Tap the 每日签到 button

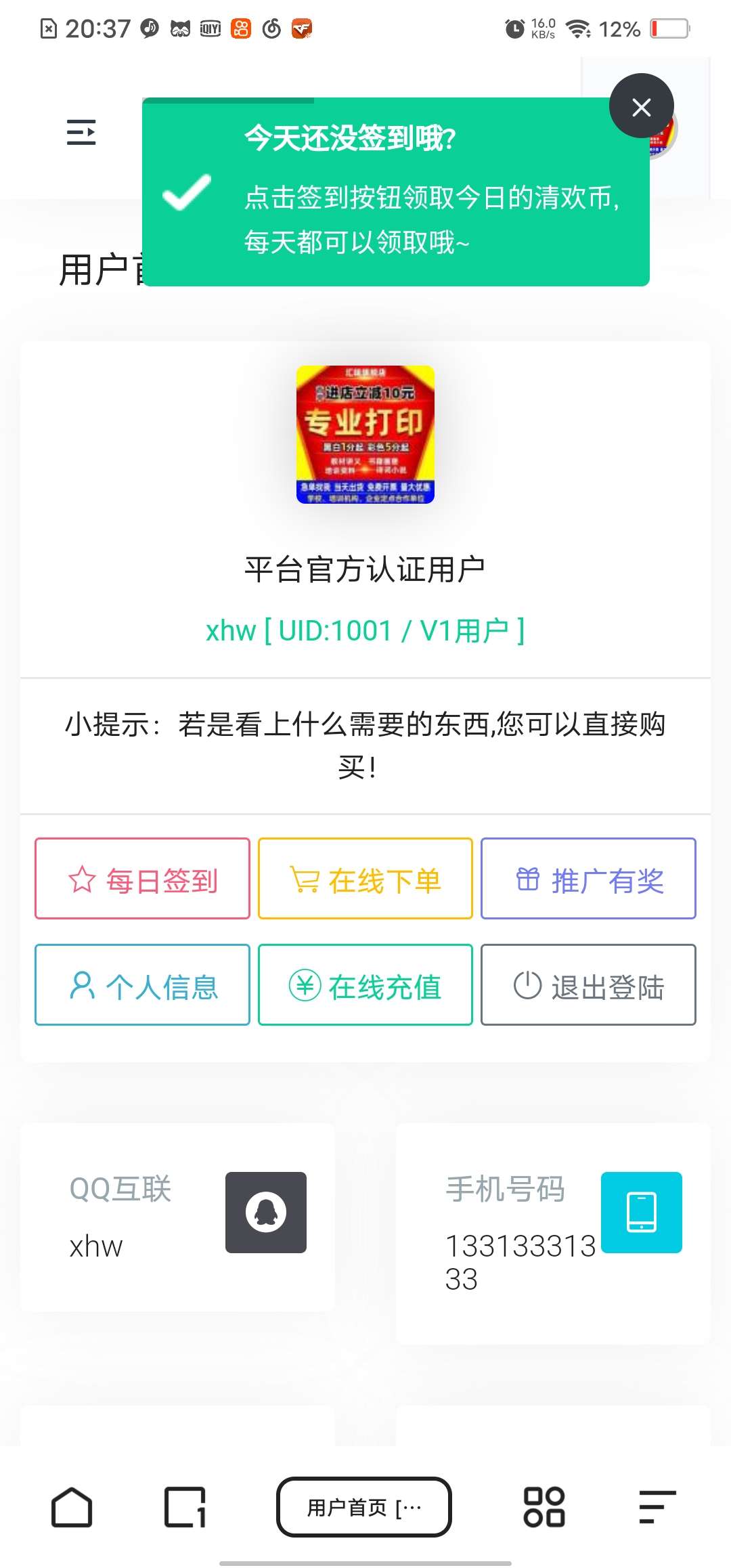point(142,878)
